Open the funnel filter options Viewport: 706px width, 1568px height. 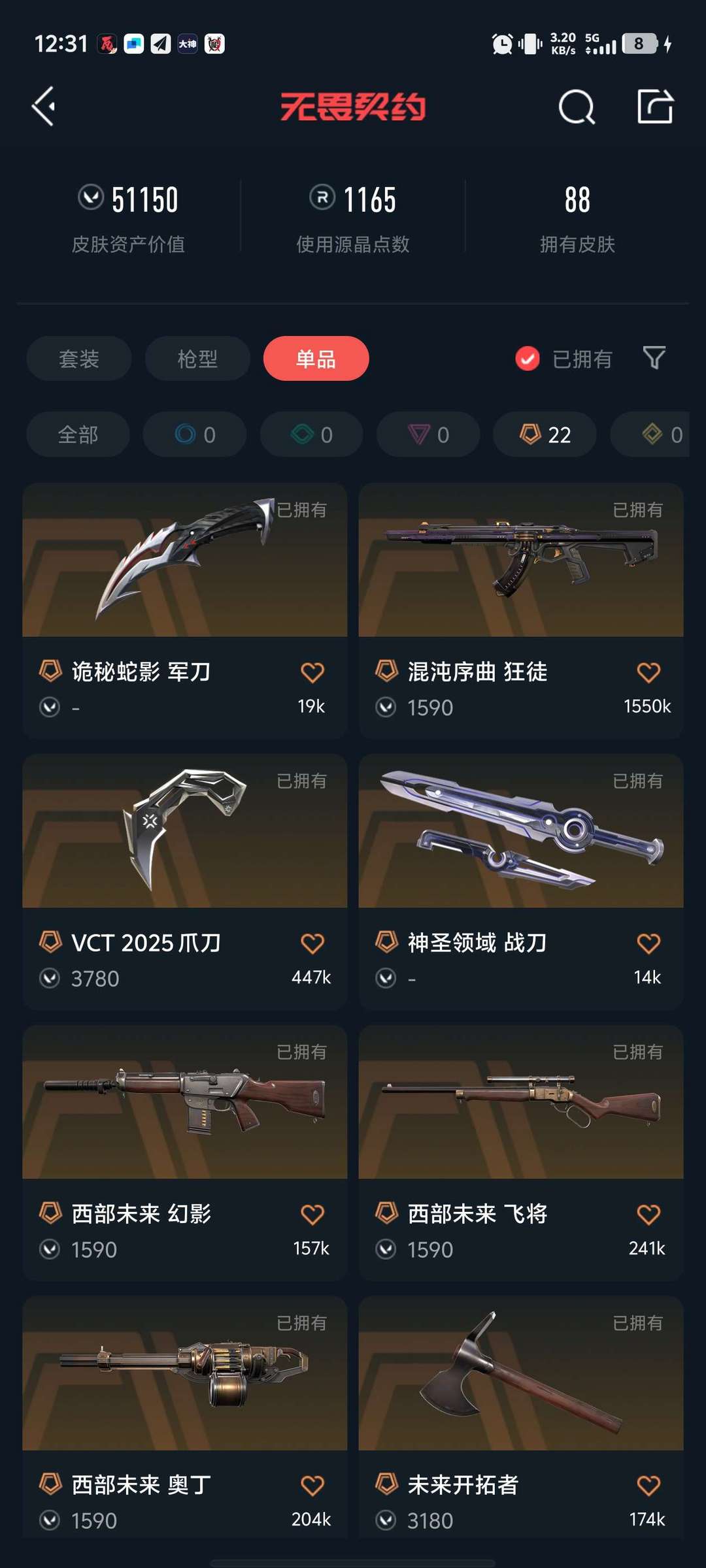(x=654, y=358)
